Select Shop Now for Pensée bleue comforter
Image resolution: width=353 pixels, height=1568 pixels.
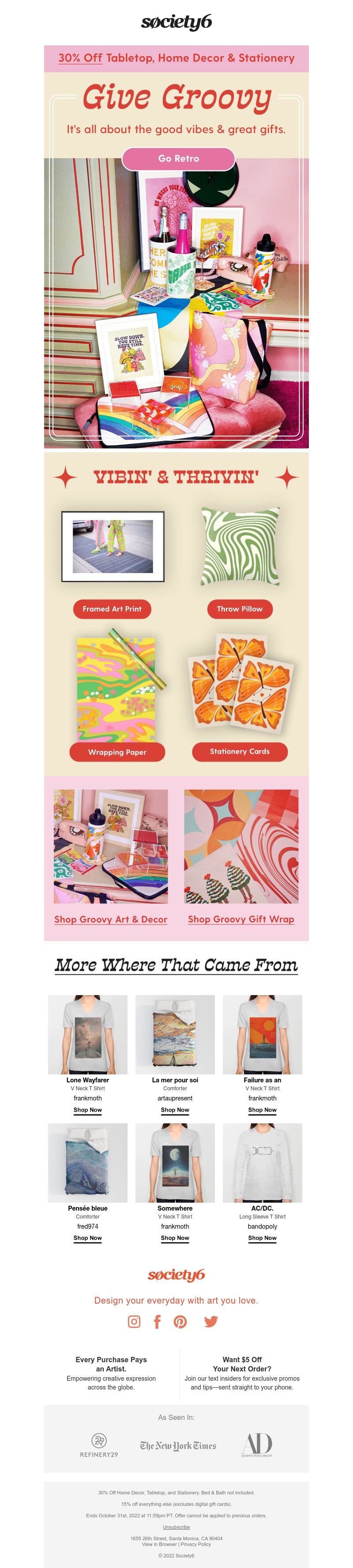coord(88,1237)
